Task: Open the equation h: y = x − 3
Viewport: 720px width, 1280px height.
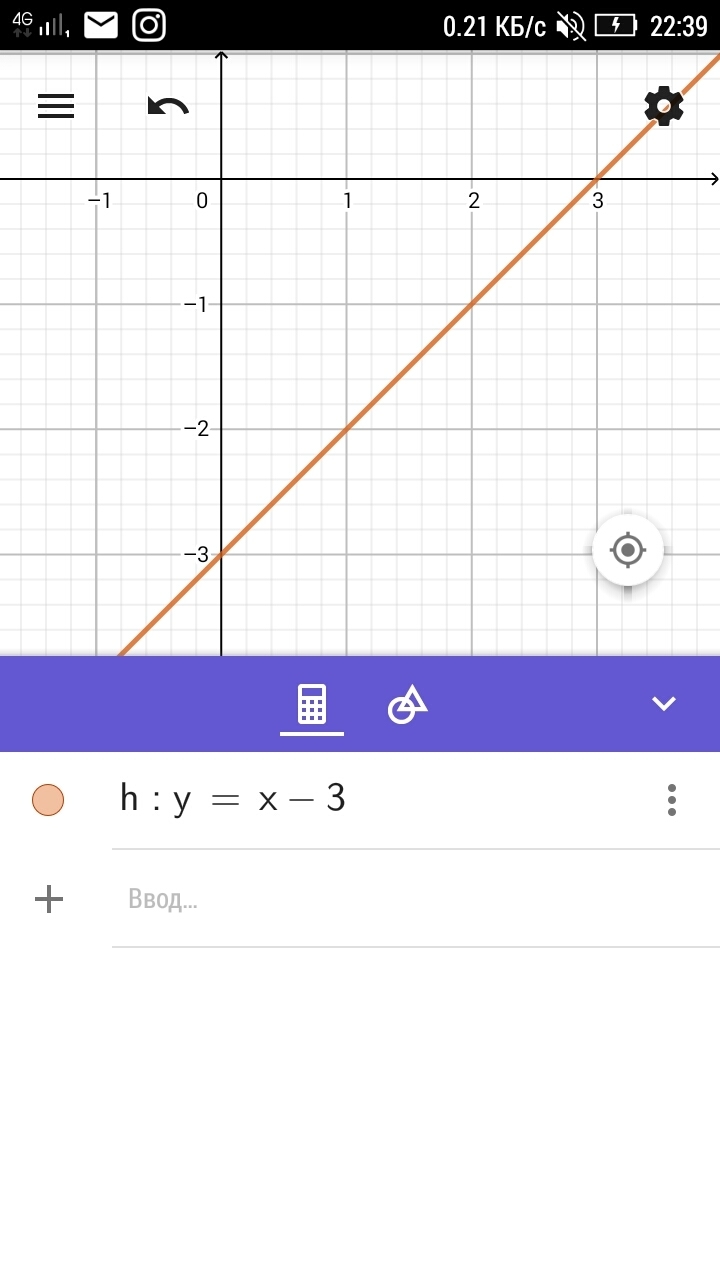Action: (233, 799)
